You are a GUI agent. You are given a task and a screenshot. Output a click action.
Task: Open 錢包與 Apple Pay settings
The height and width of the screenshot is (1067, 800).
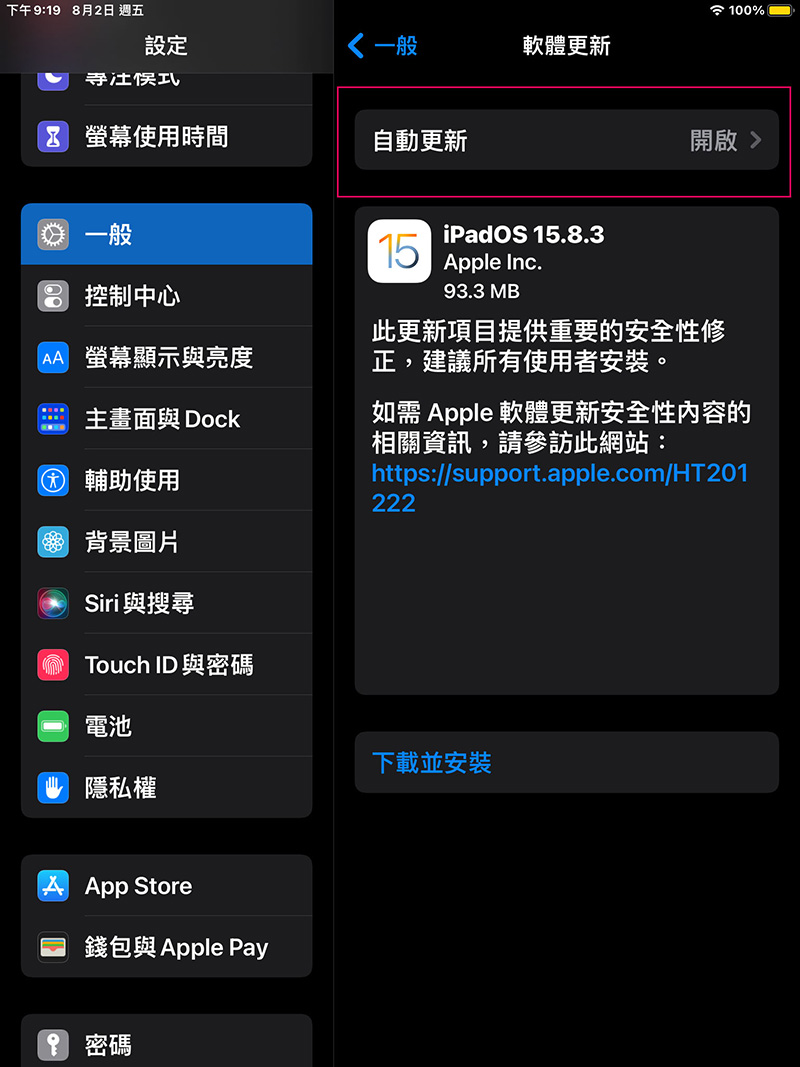(166, 947)
